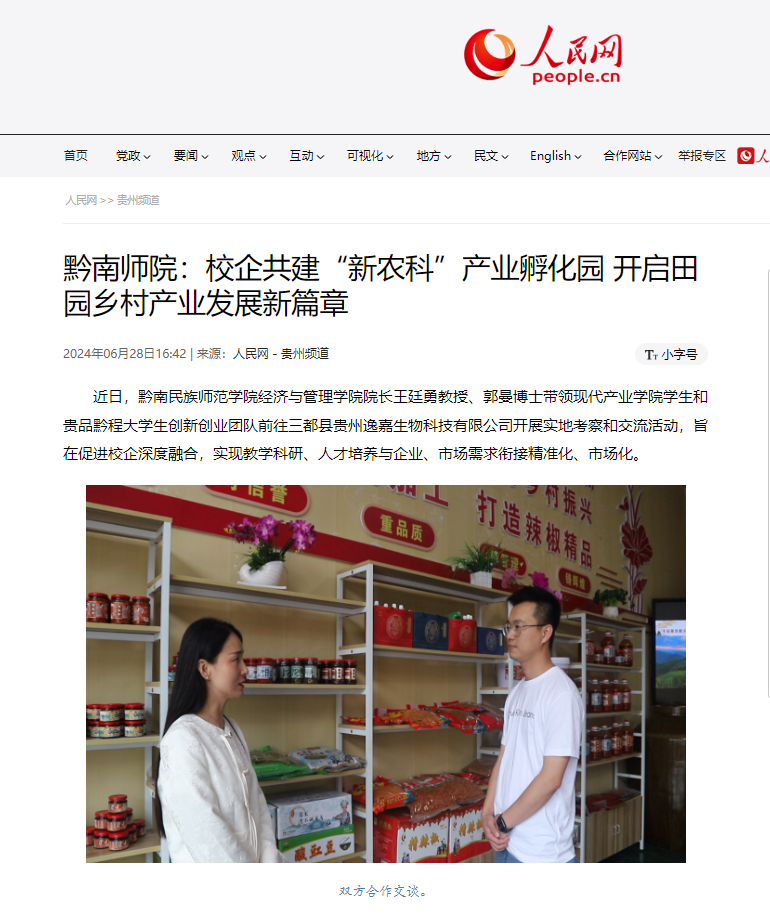Expand the 民文 language menu
770x914 pixels.
[x=491, y=156]
